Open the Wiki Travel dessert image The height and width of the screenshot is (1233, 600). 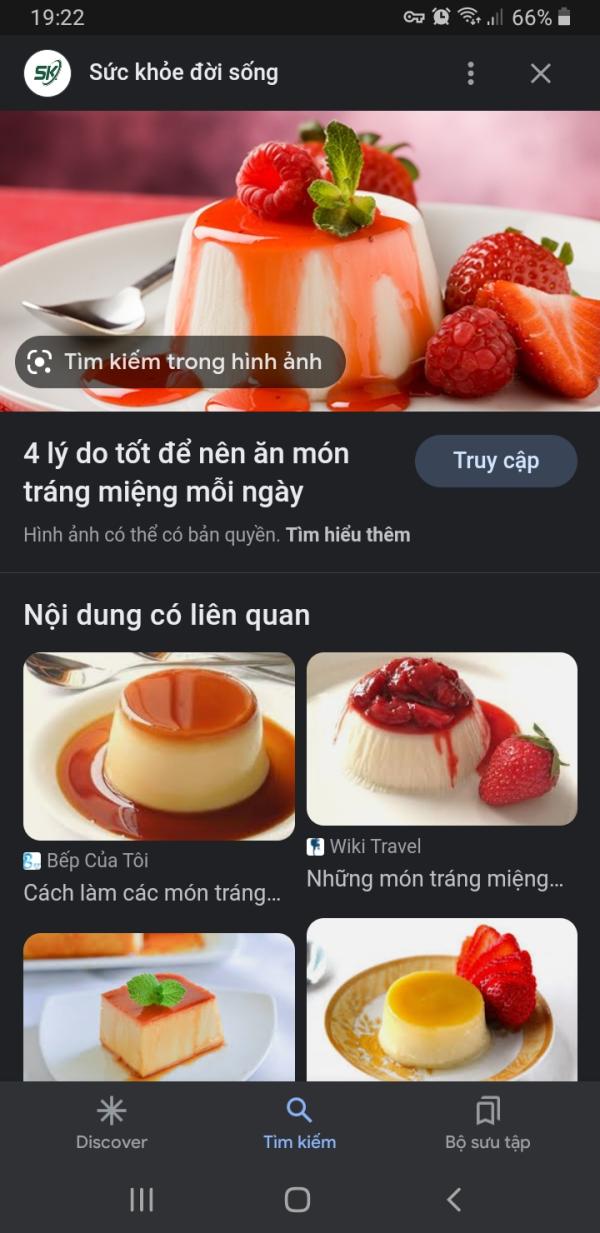click(x=442, y=739)
